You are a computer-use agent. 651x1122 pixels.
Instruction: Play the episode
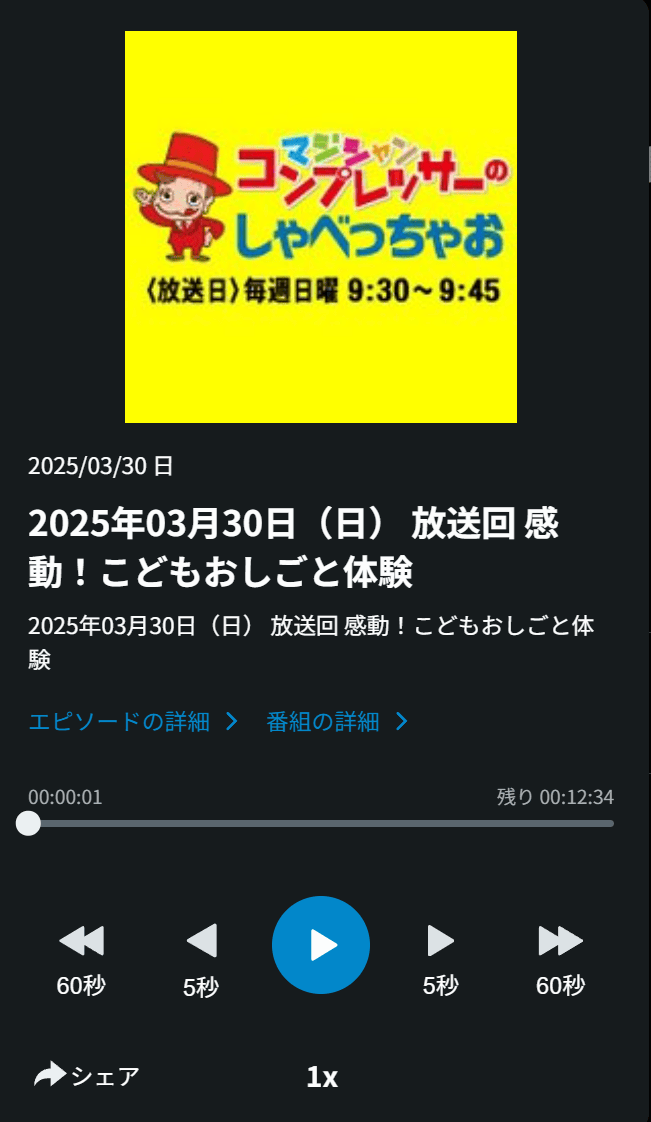[321, 945]
